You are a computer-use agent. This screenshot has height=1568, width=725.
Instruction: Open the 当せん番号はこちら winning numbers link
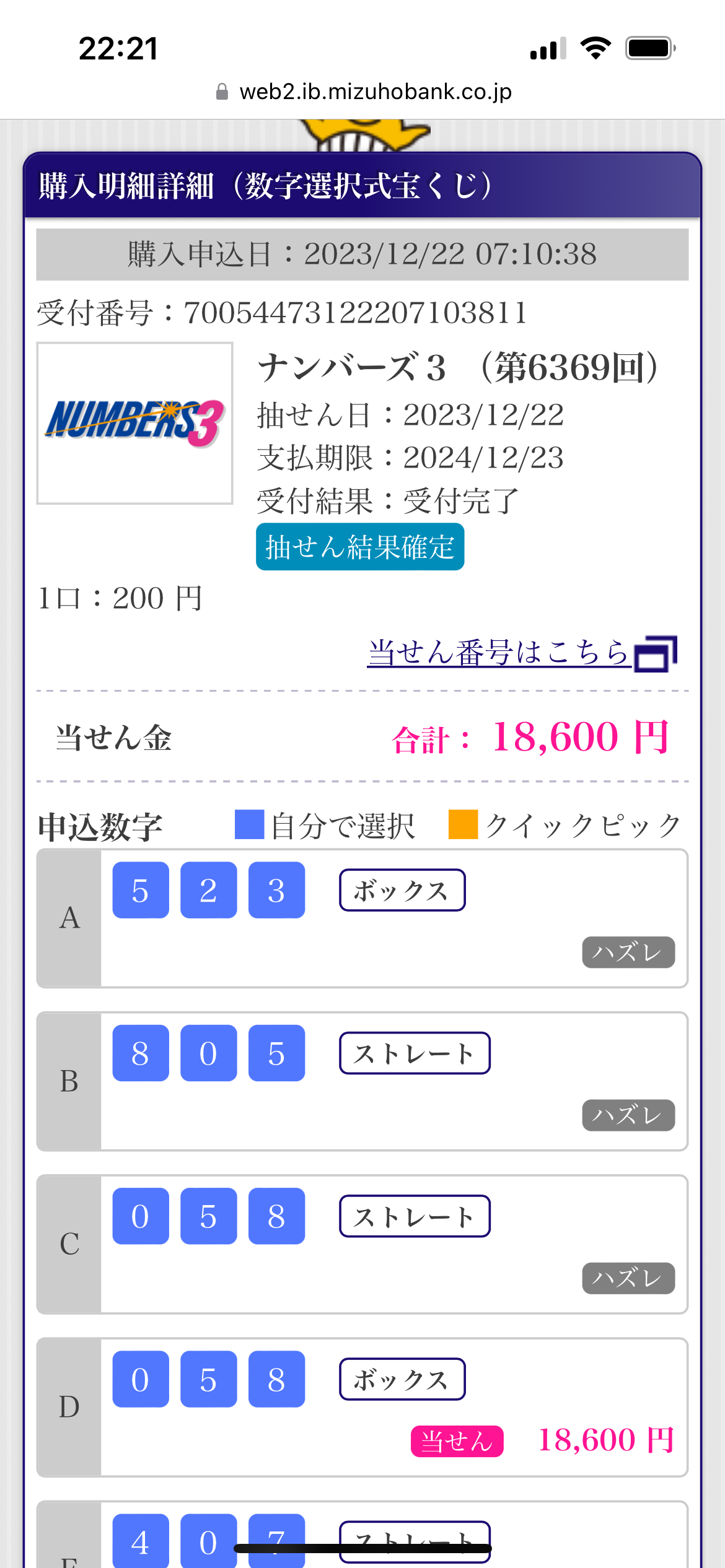(x=522, y=653)
